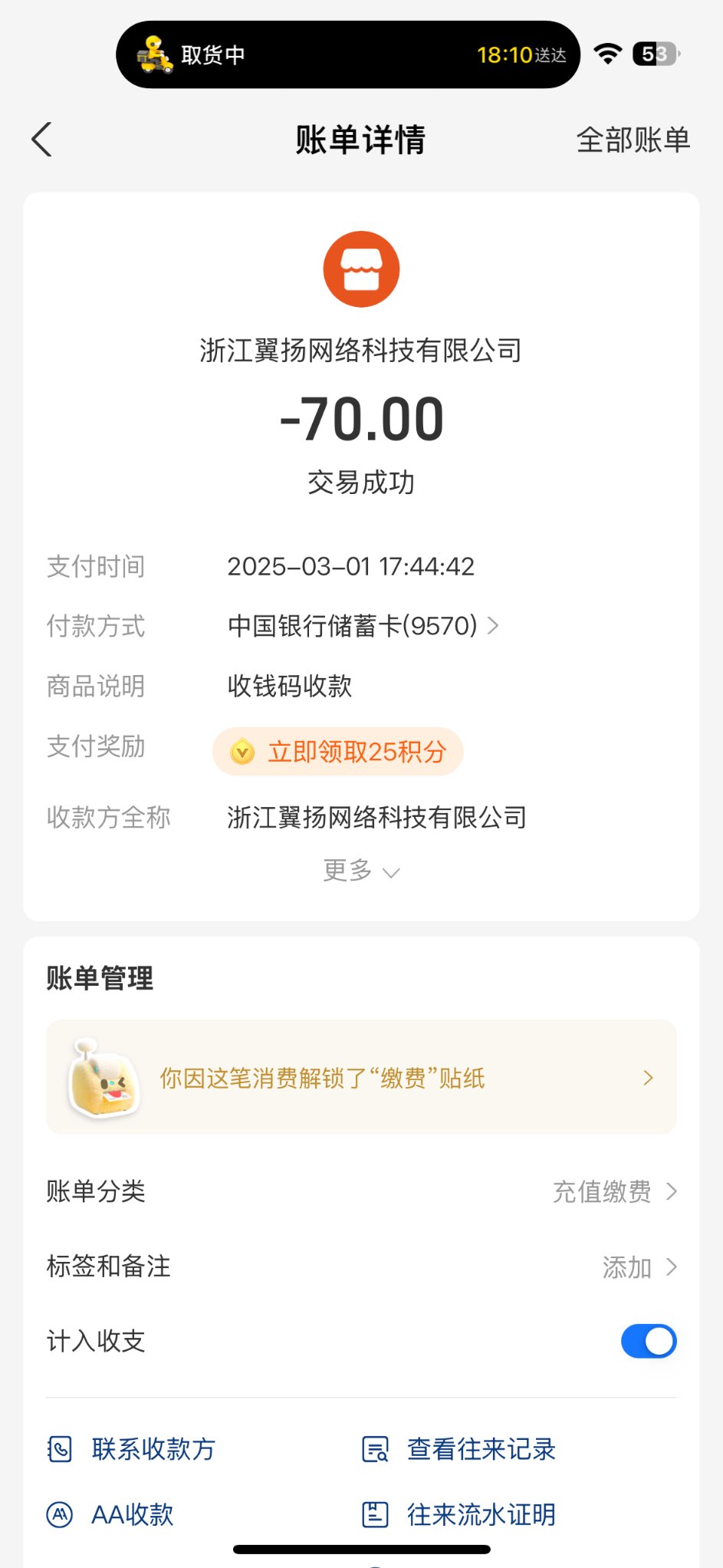Expand 更多 to show more details
Screen dimensions: 723x1568
[361, 871]
